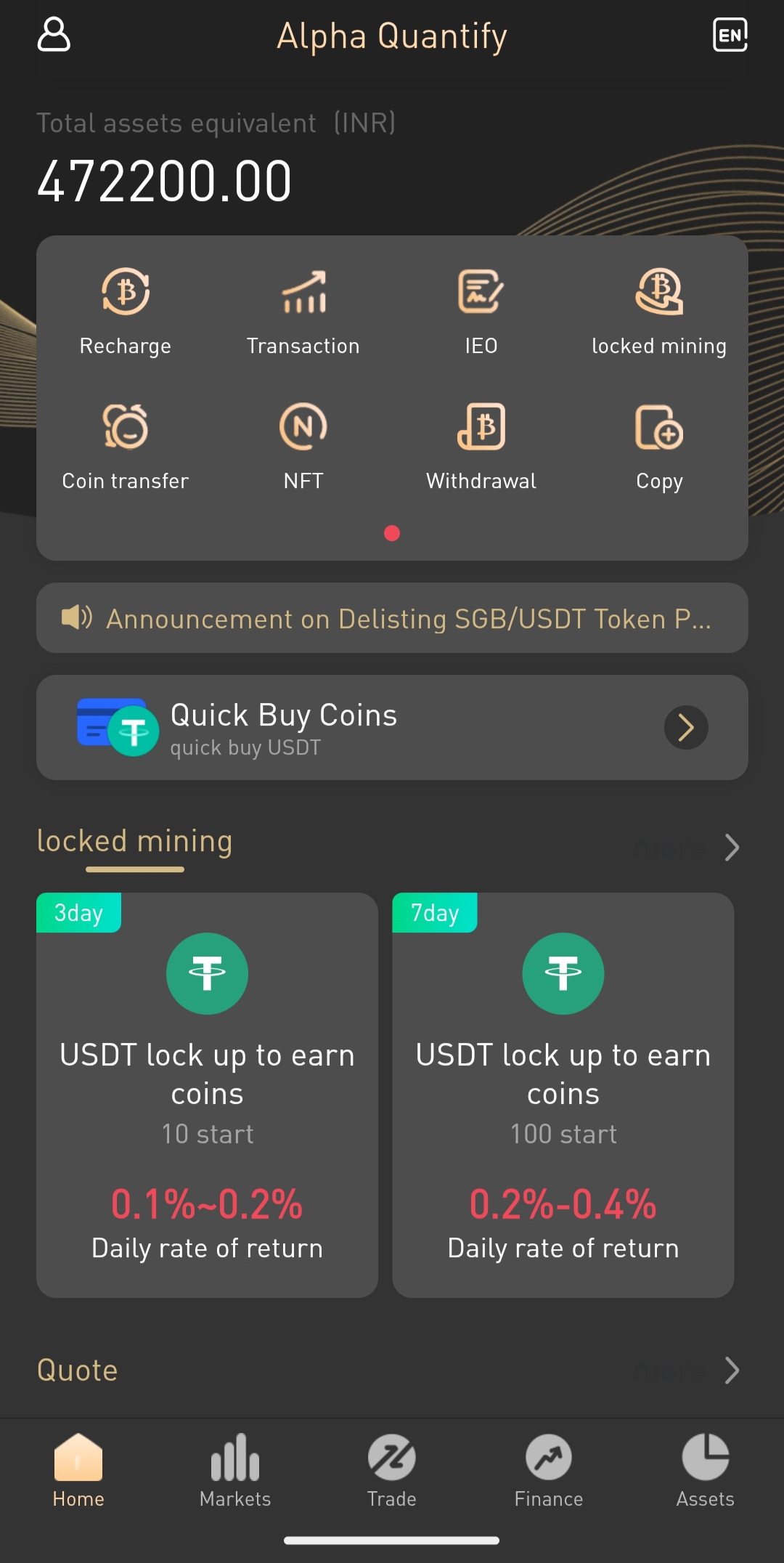The height and width of the screenshot is (1563, 784).
Task: Select the 3day USDT lock-up card
Action: pos(207,1095)
